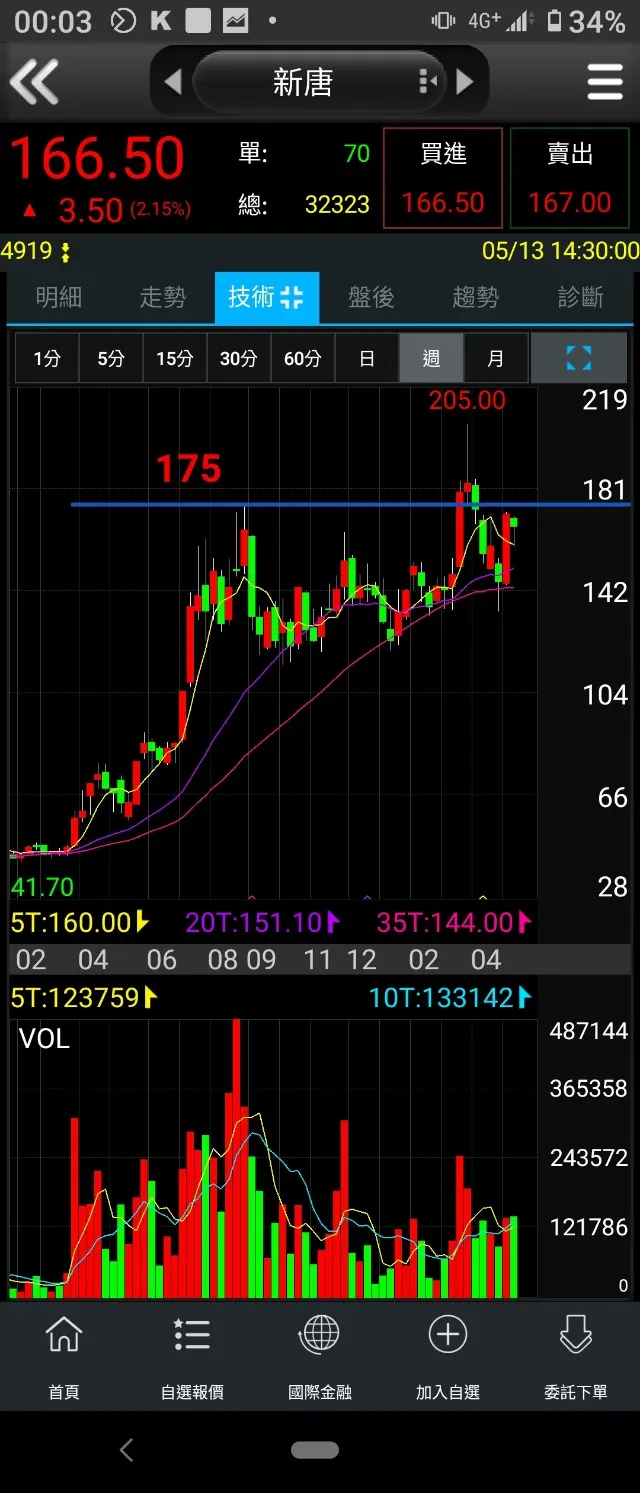Switch to the 明細 tab
This screenshot has width=640, height=1493.
point(58,297)
